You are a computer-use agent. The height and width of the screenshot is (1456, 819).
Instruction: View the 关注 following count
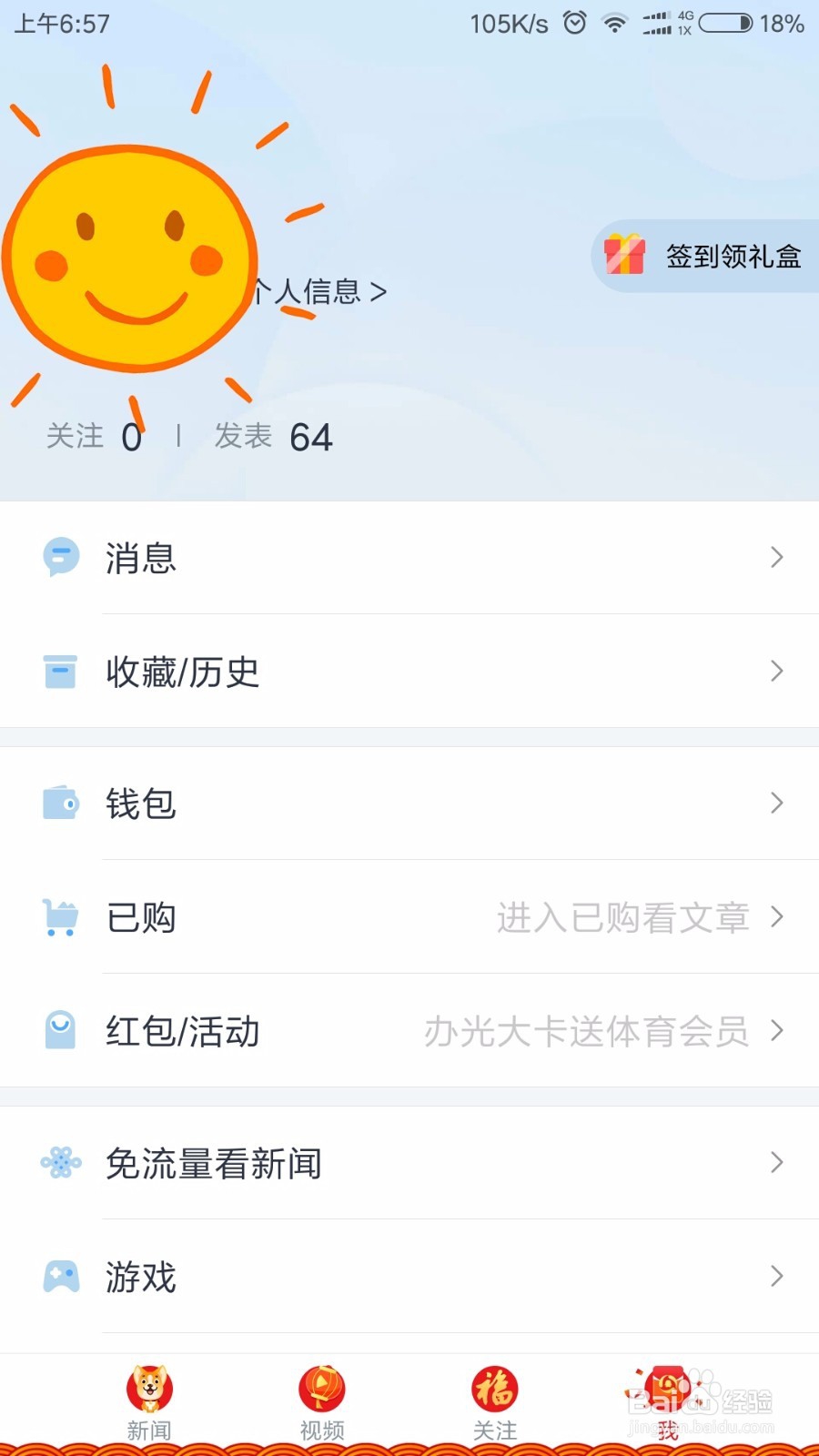[x=95, y=437]
